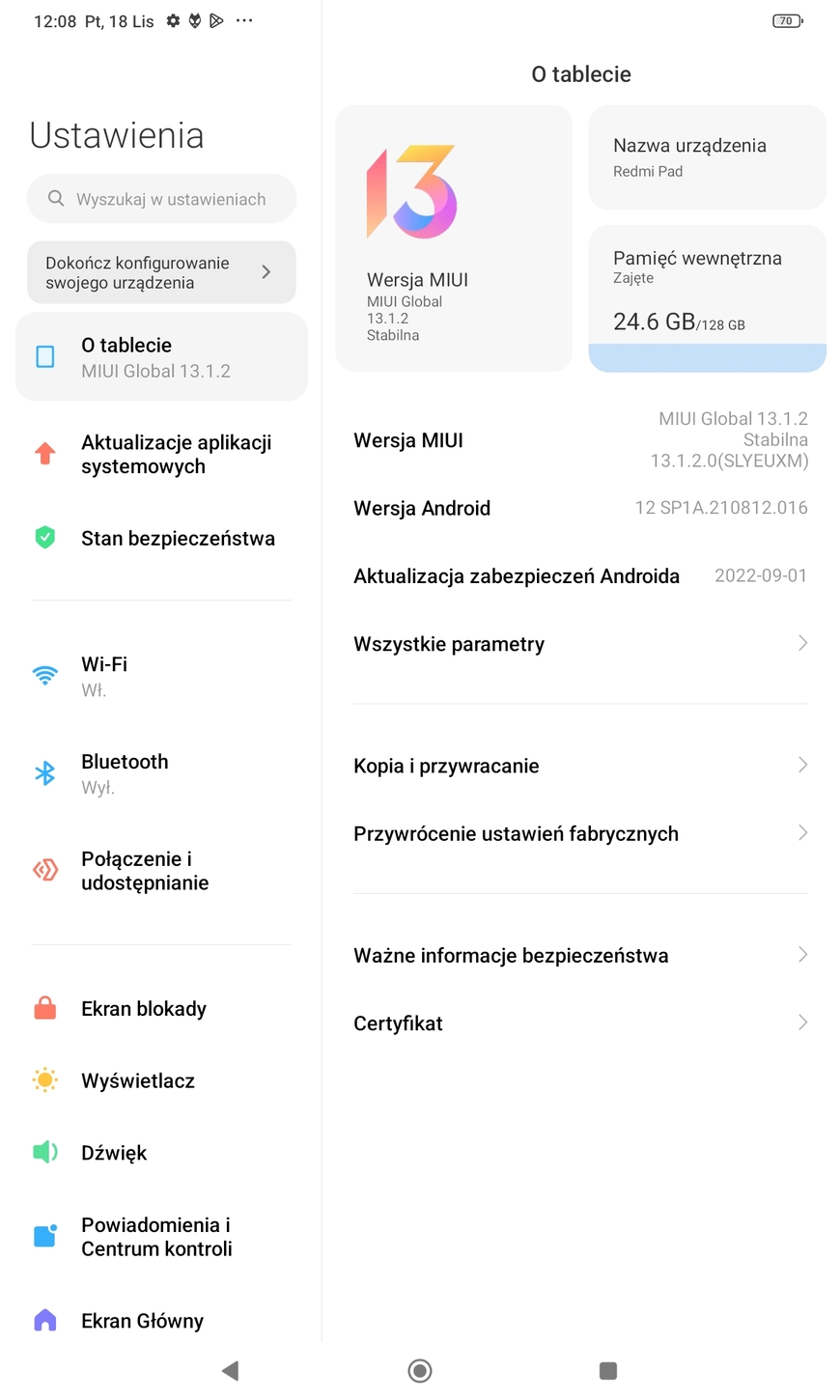Screen dimensions: 840x1400
Task: Open 'Połączenie i udostępnianie'
Action: click(161, 870)
